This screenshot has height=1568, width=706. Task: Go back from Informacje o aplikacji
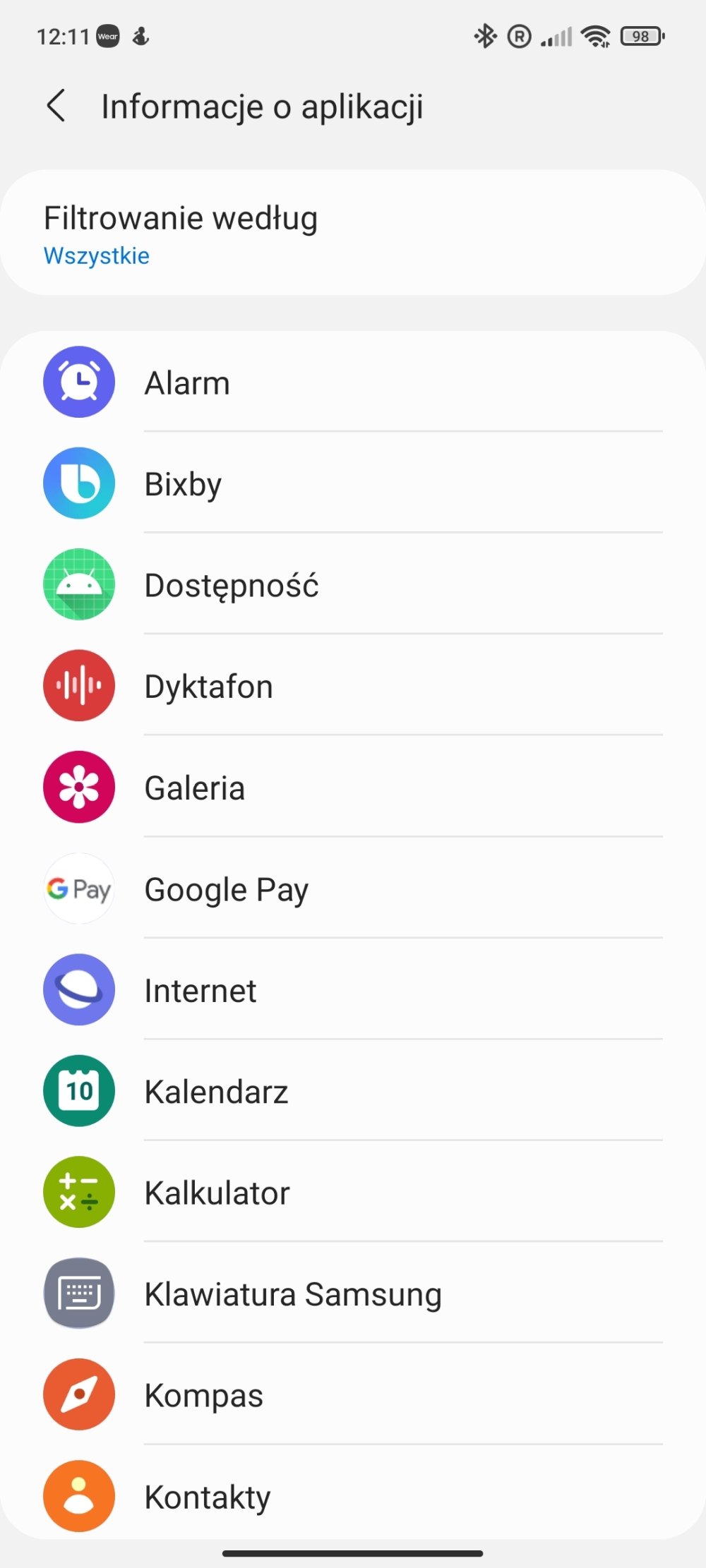tap(56, 106)
